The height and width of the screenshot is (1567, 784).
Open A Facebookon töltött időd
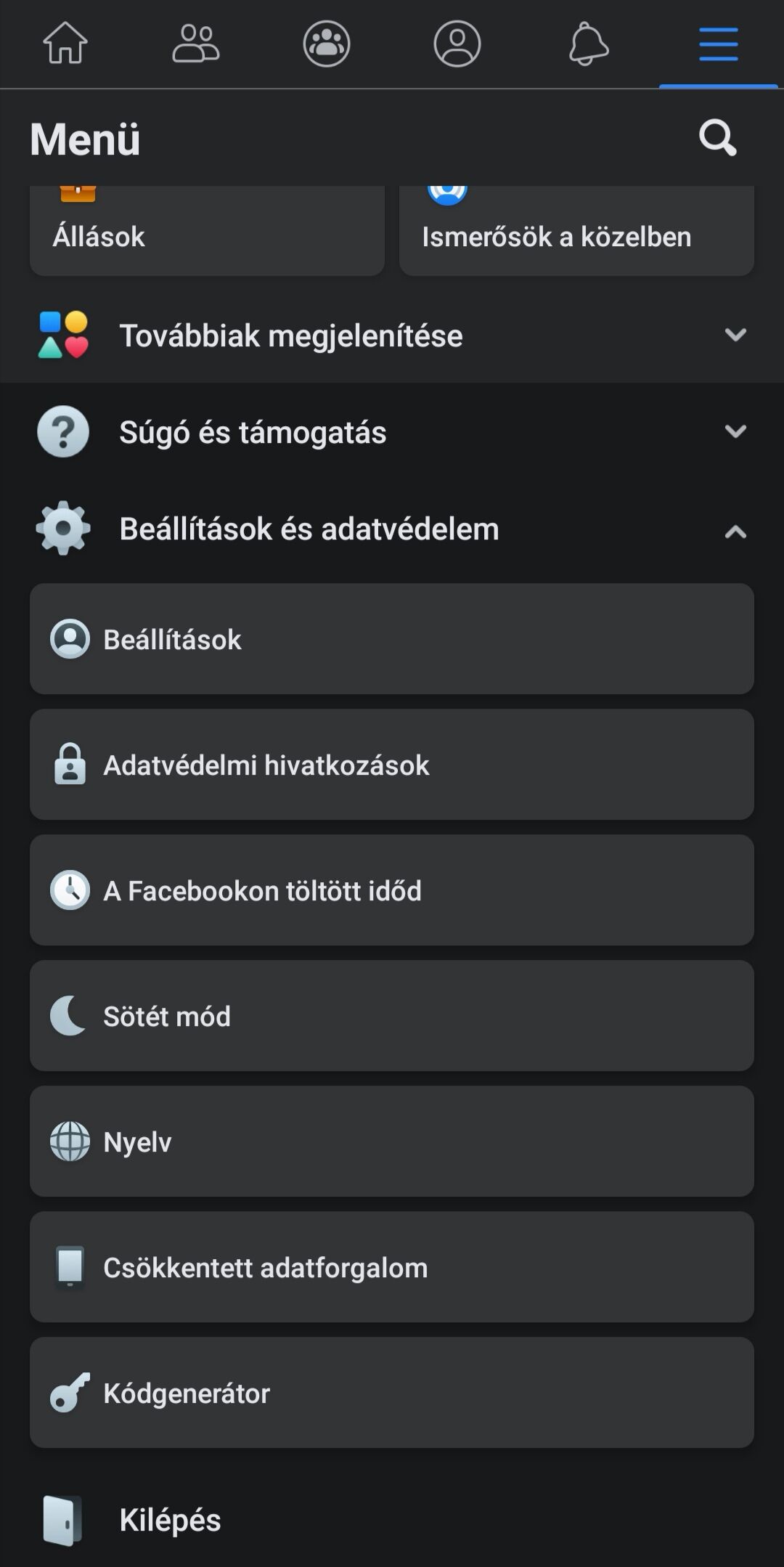click(x=392, y=890)
